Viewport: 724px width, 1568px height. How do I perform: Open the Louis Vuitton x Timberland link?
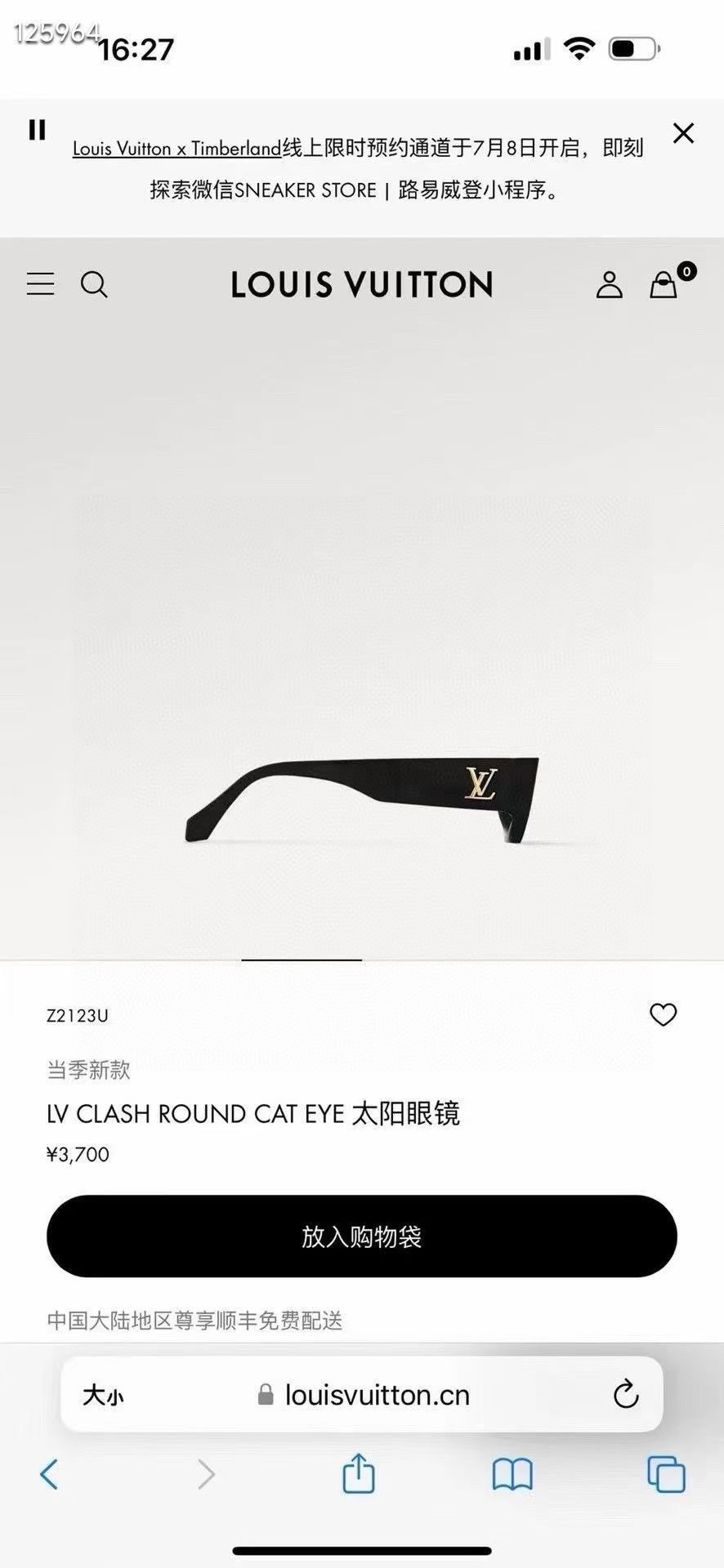point(177,149)
